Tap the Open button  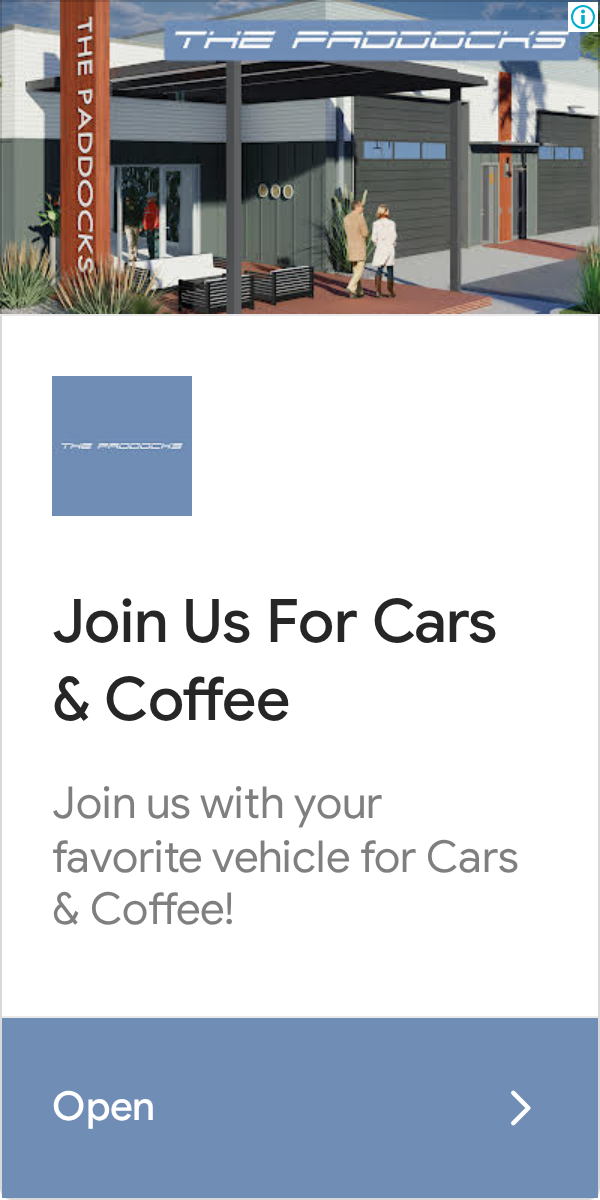[x=300, y=1108]
